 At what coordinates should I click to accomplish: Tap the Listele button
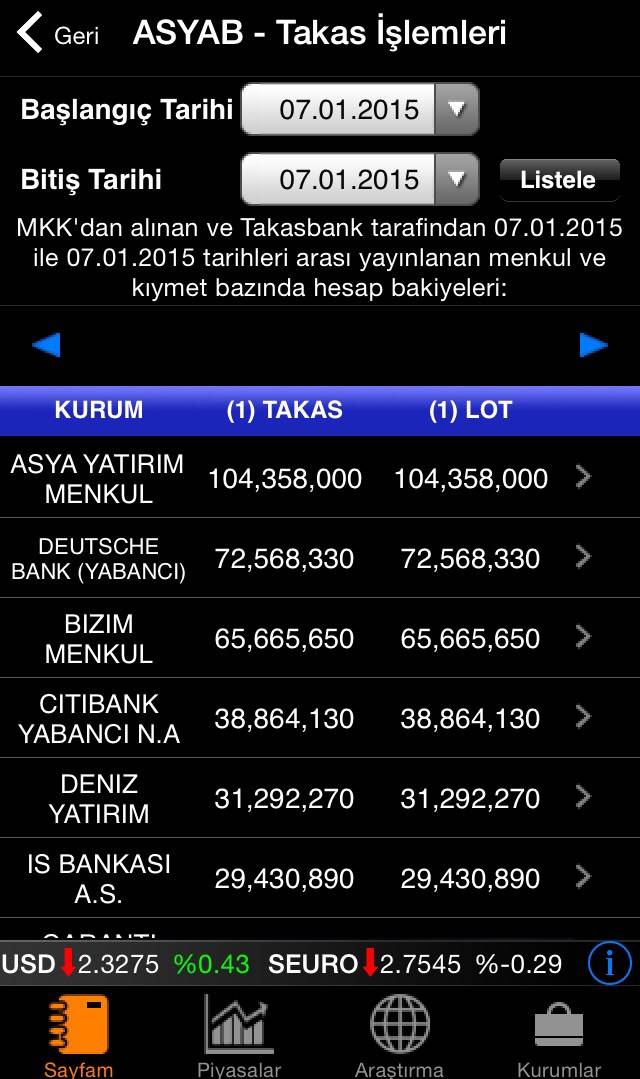pos(558,180)
